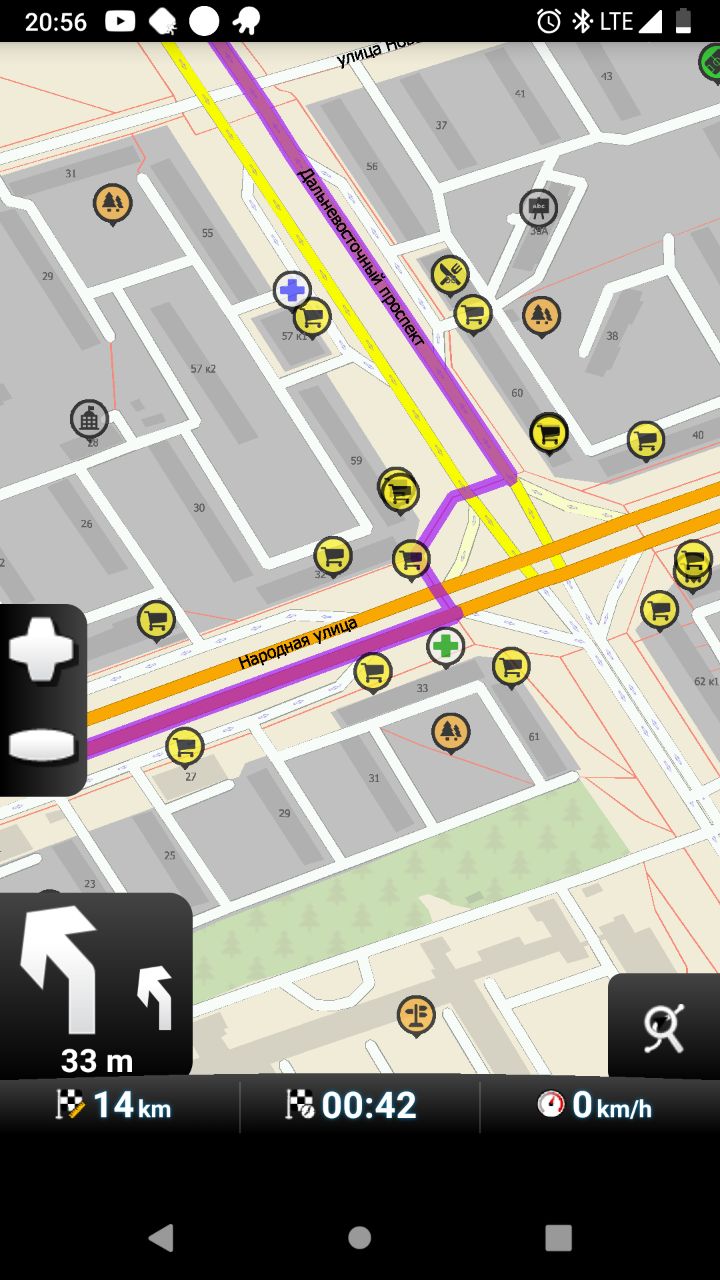Go to the home screen
720x1280 pixels.
(360, 1237)
